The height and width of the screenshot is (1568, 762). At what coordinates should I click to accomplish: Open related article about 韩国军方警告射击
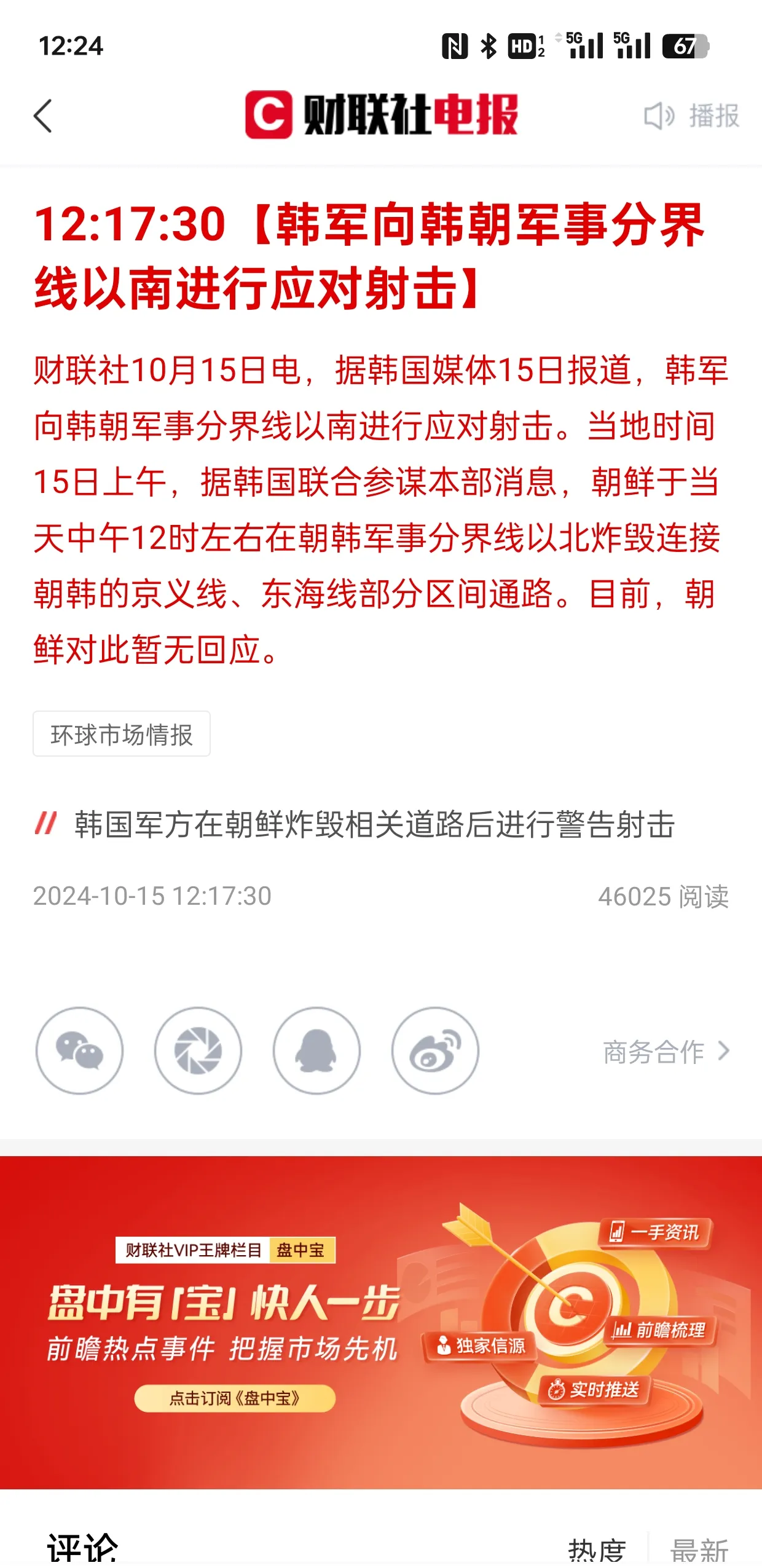(374, 824)
